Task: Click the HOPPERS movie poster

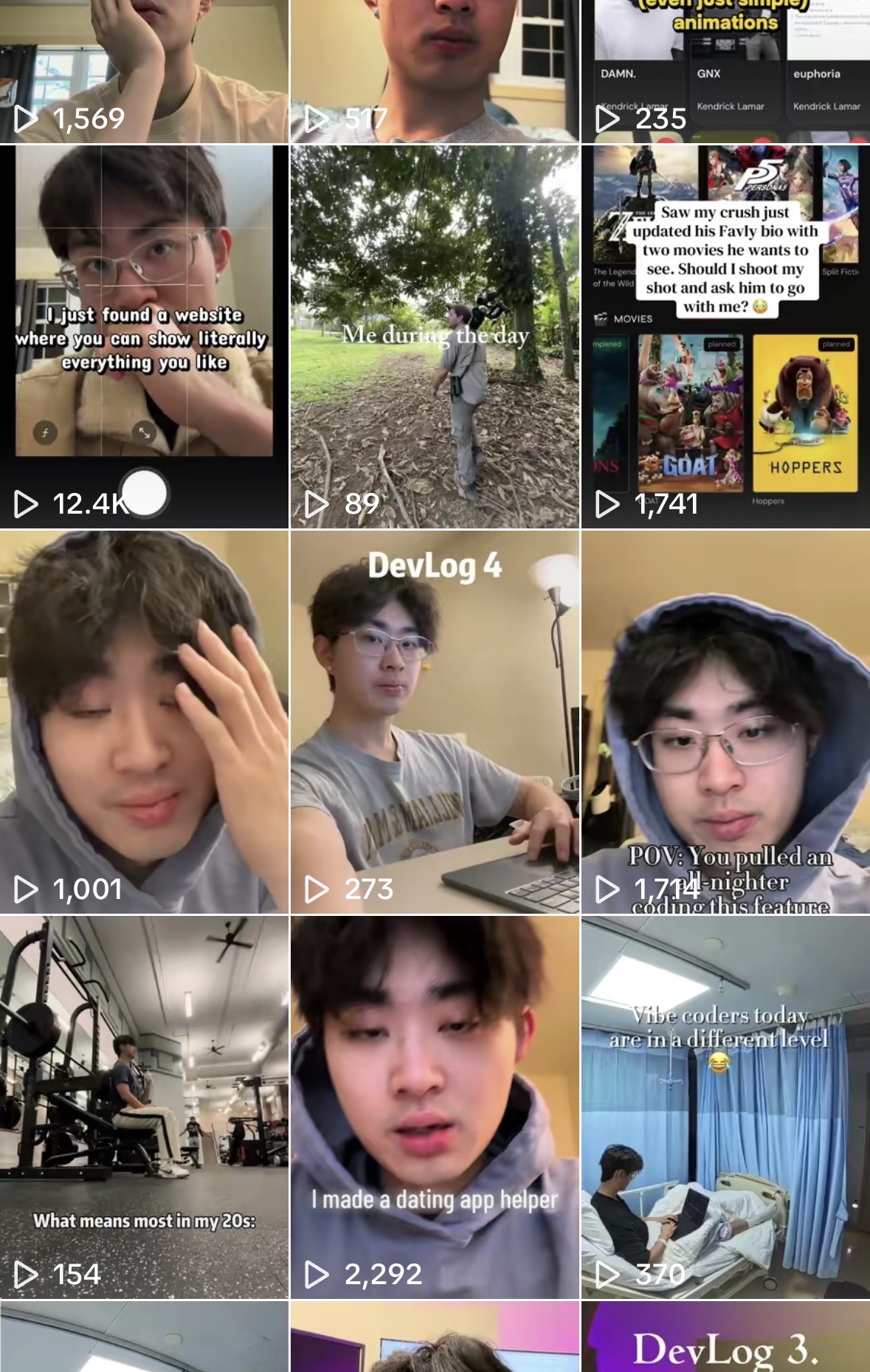Action: coord(807,413)
